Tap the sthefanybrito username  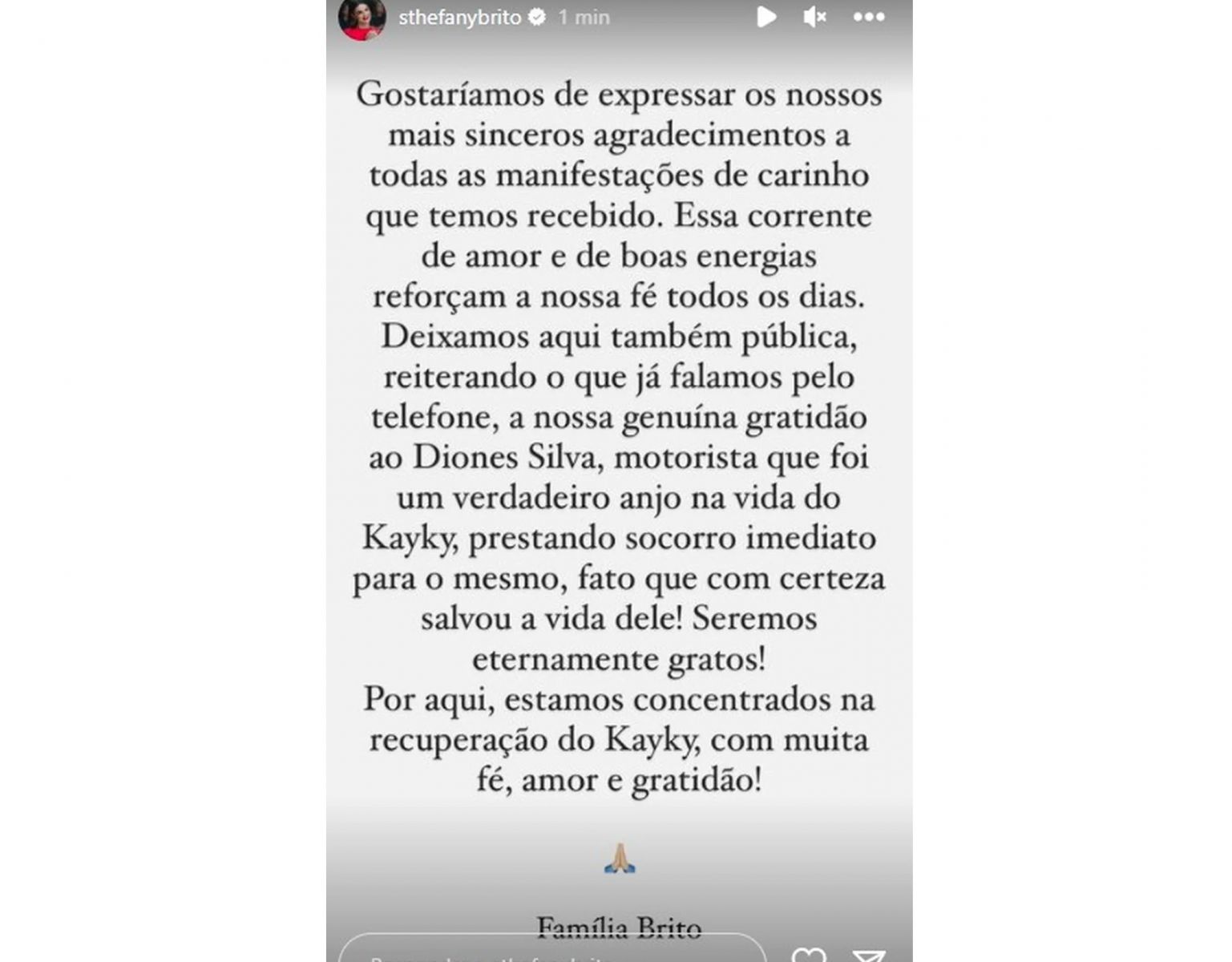coord(459,17)
